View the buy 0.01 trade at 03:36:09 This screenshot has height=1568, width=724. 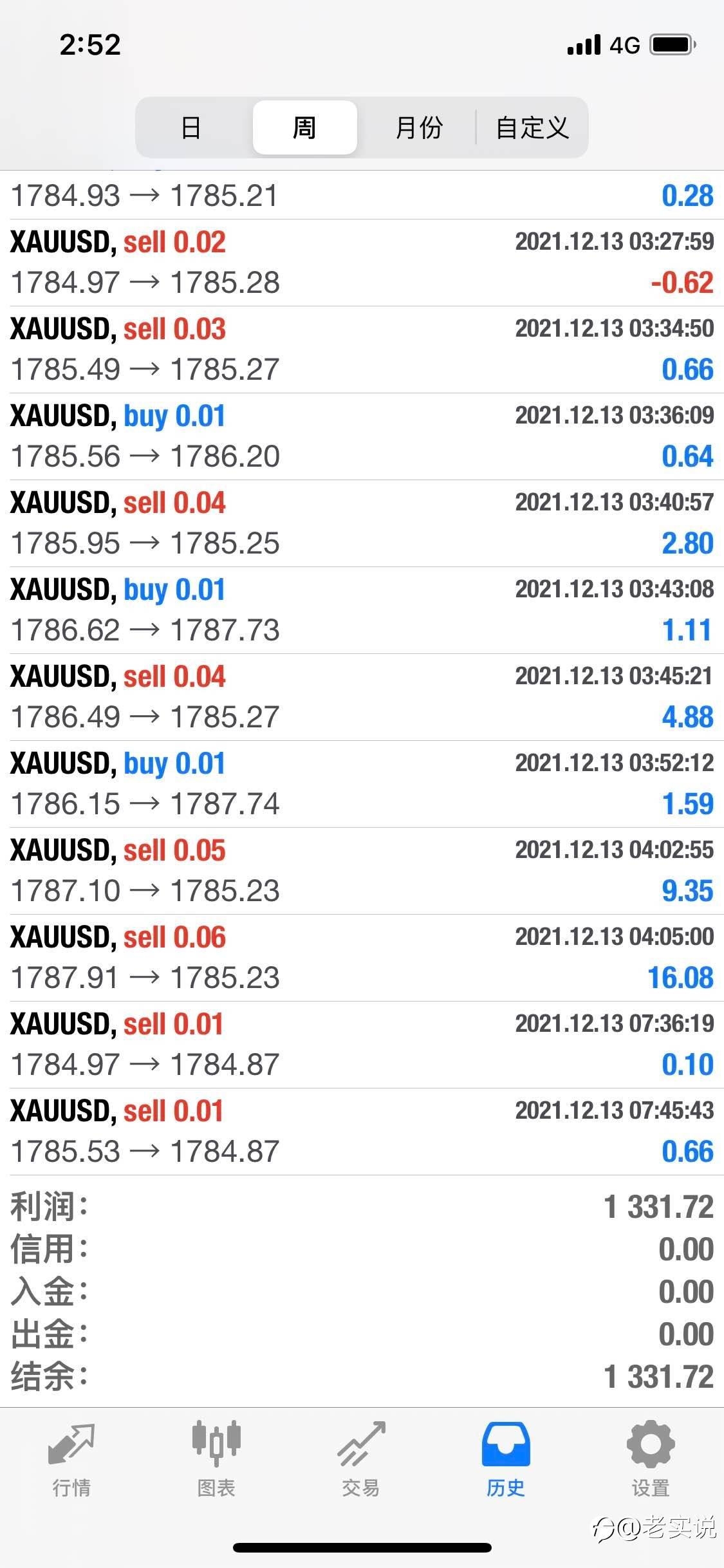click(362, 436)
